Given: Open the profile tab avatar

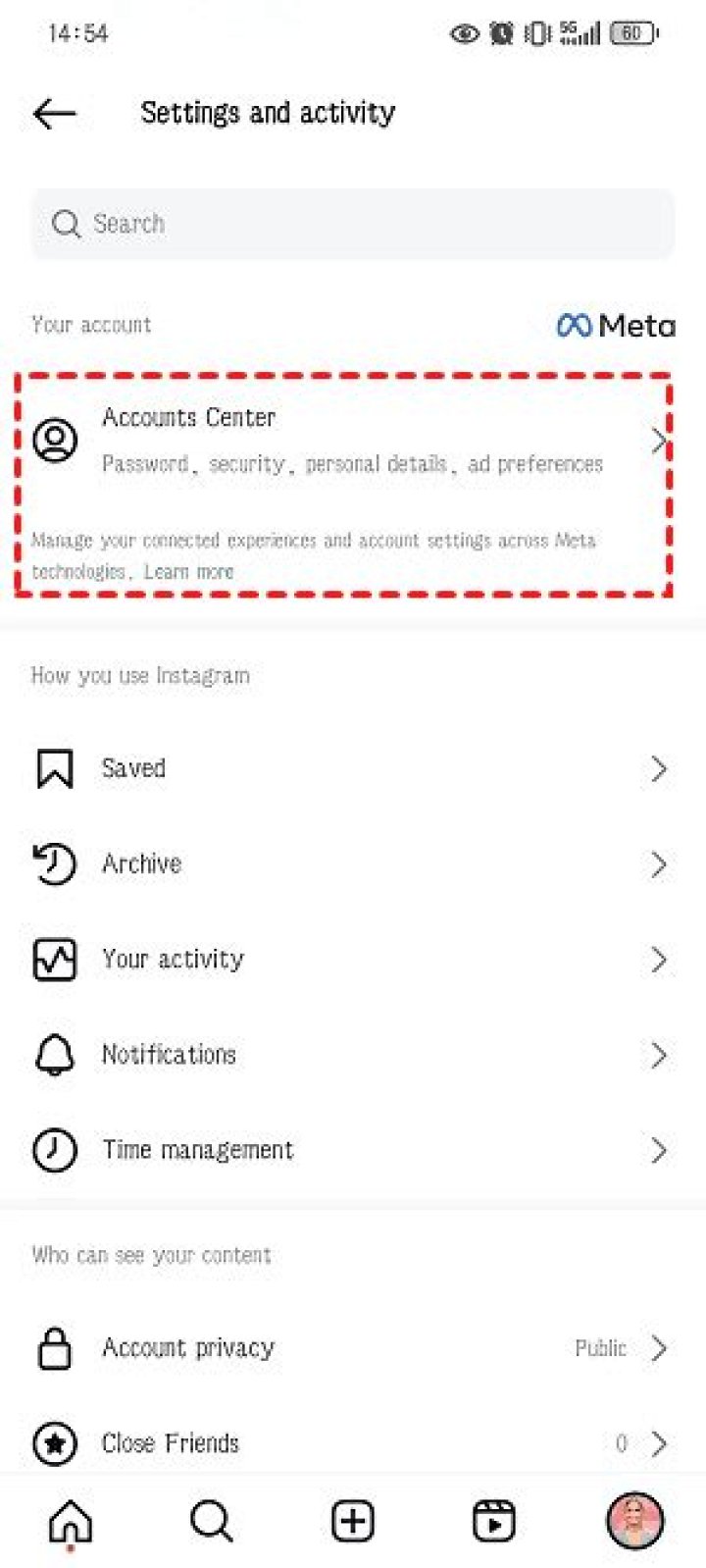Looking at the screenshot, I should (x=634, y=1521).
